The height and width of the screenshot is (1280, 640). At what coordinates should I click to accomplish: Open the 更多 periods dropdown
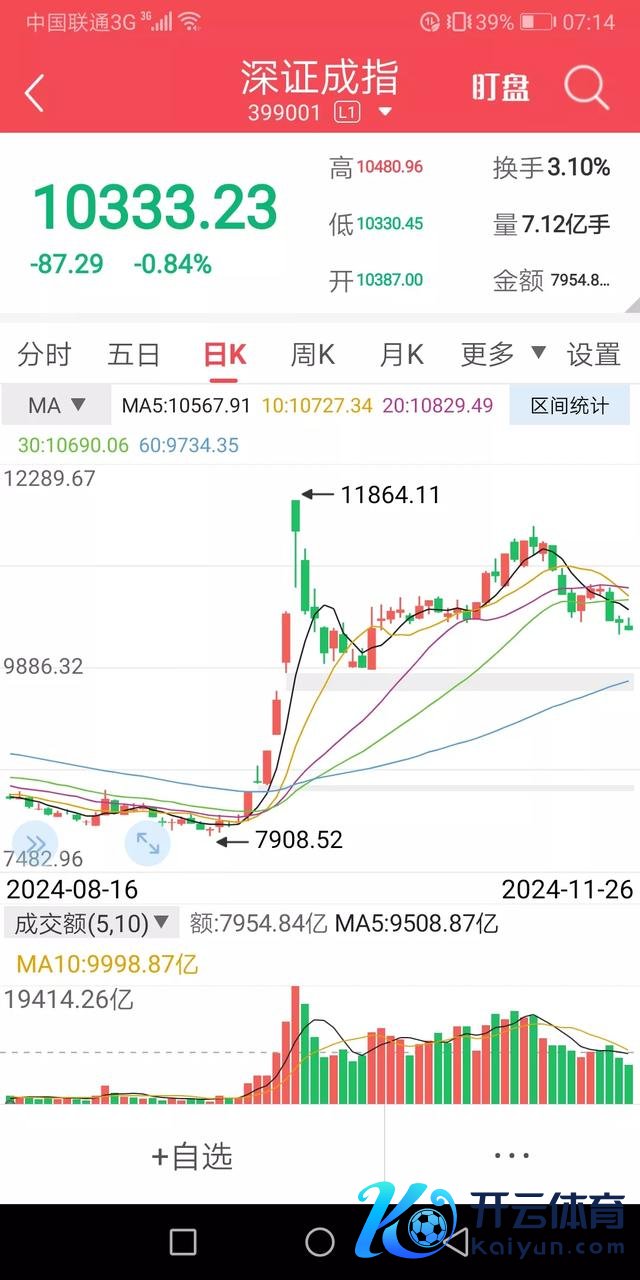503,354
